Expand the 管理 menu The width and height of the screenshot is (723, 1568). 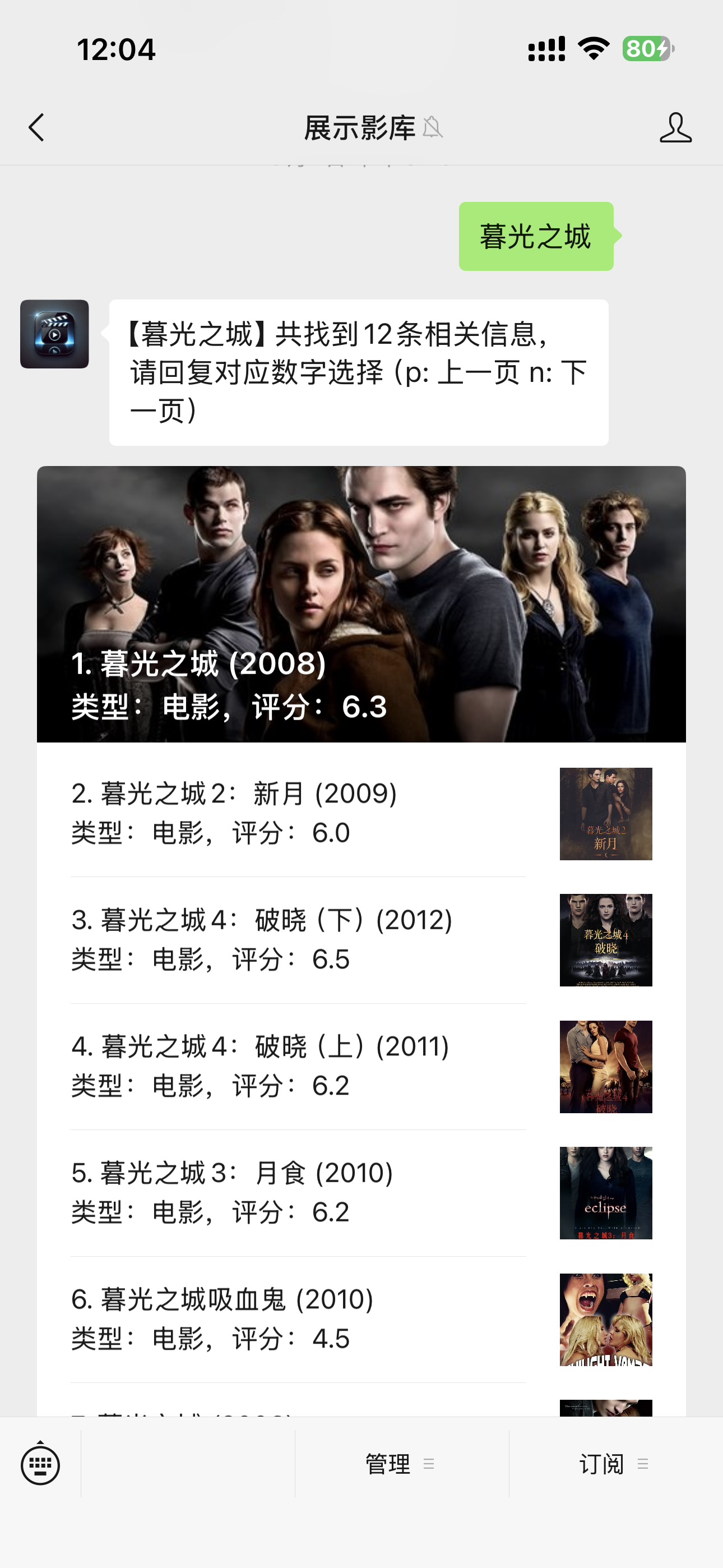click(400, 1463)
